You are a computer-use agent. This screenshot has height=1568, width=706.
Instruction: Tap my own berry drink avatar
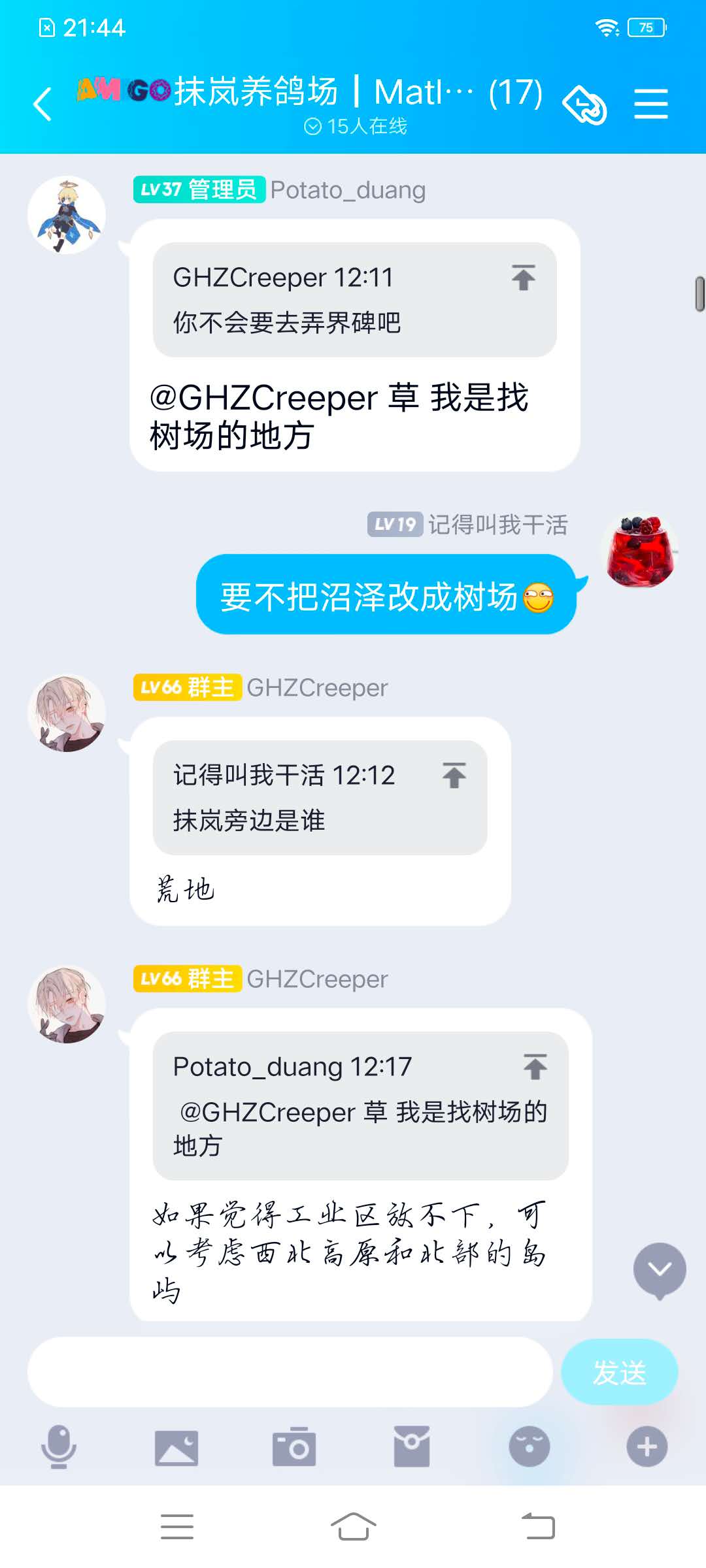[x=640, y=550]
